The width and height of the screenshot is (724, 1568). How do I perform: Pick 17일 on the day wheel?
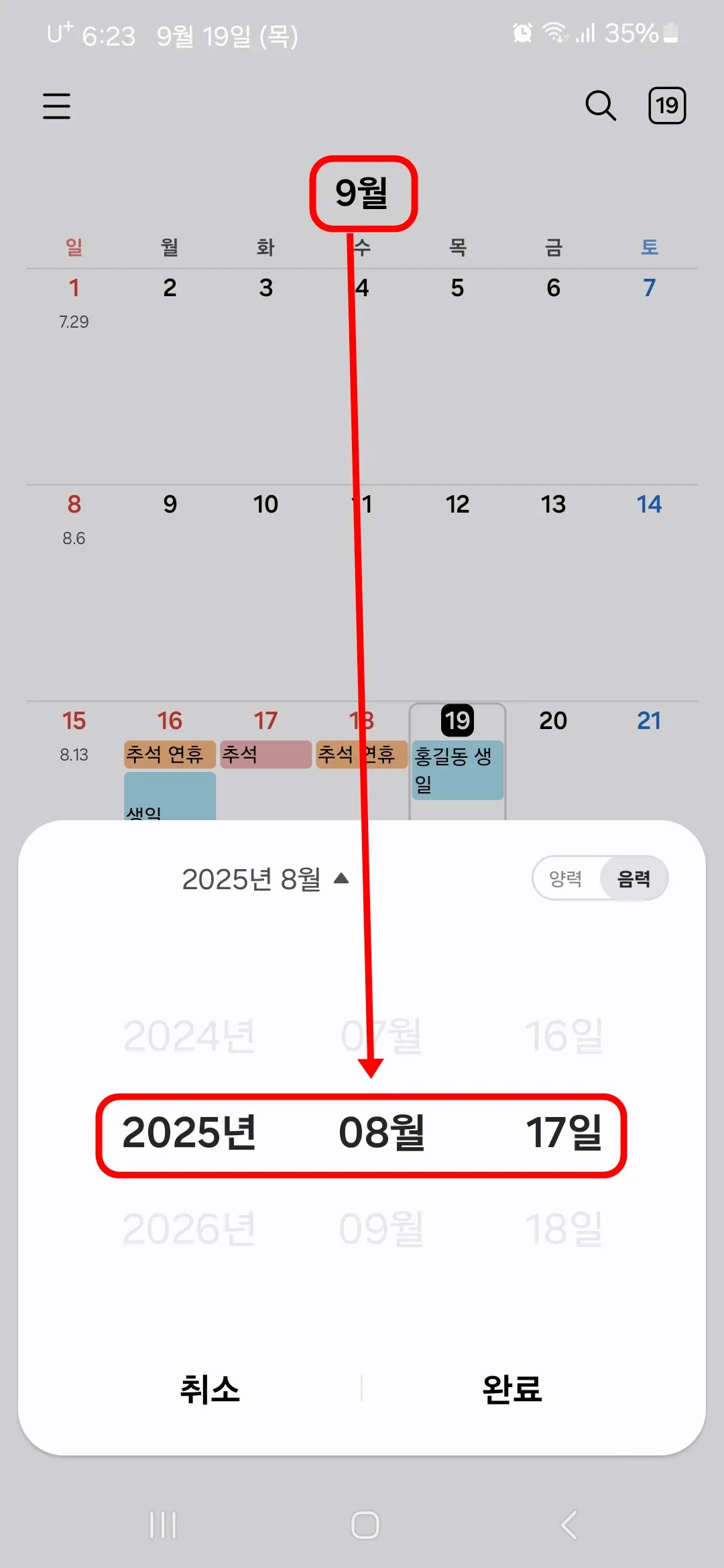[565, 1135]
